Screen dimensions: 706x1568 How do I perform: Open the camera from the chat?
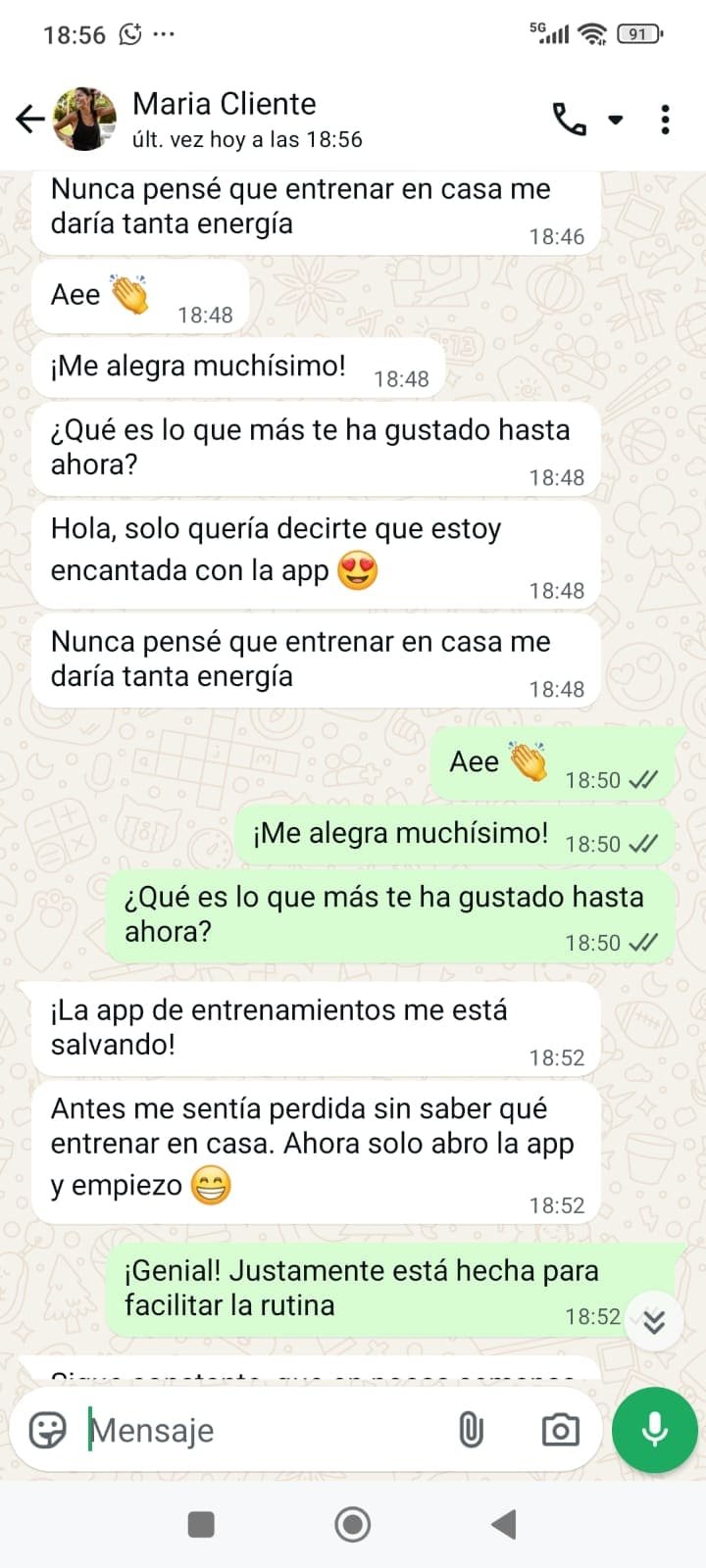560,1431
